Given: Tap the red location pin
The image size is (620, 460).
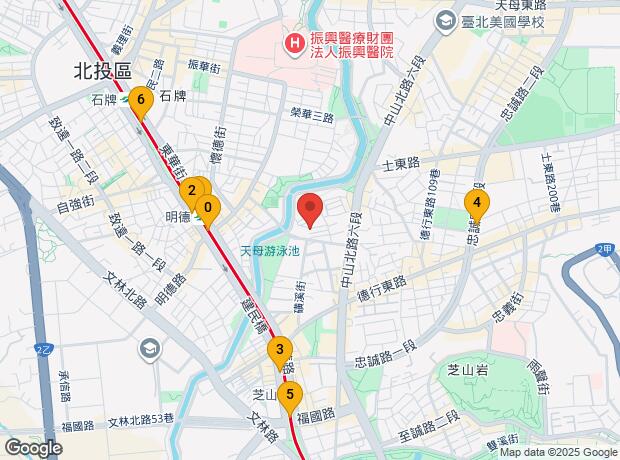Looking at the screenshot, I should click(310, 210).
